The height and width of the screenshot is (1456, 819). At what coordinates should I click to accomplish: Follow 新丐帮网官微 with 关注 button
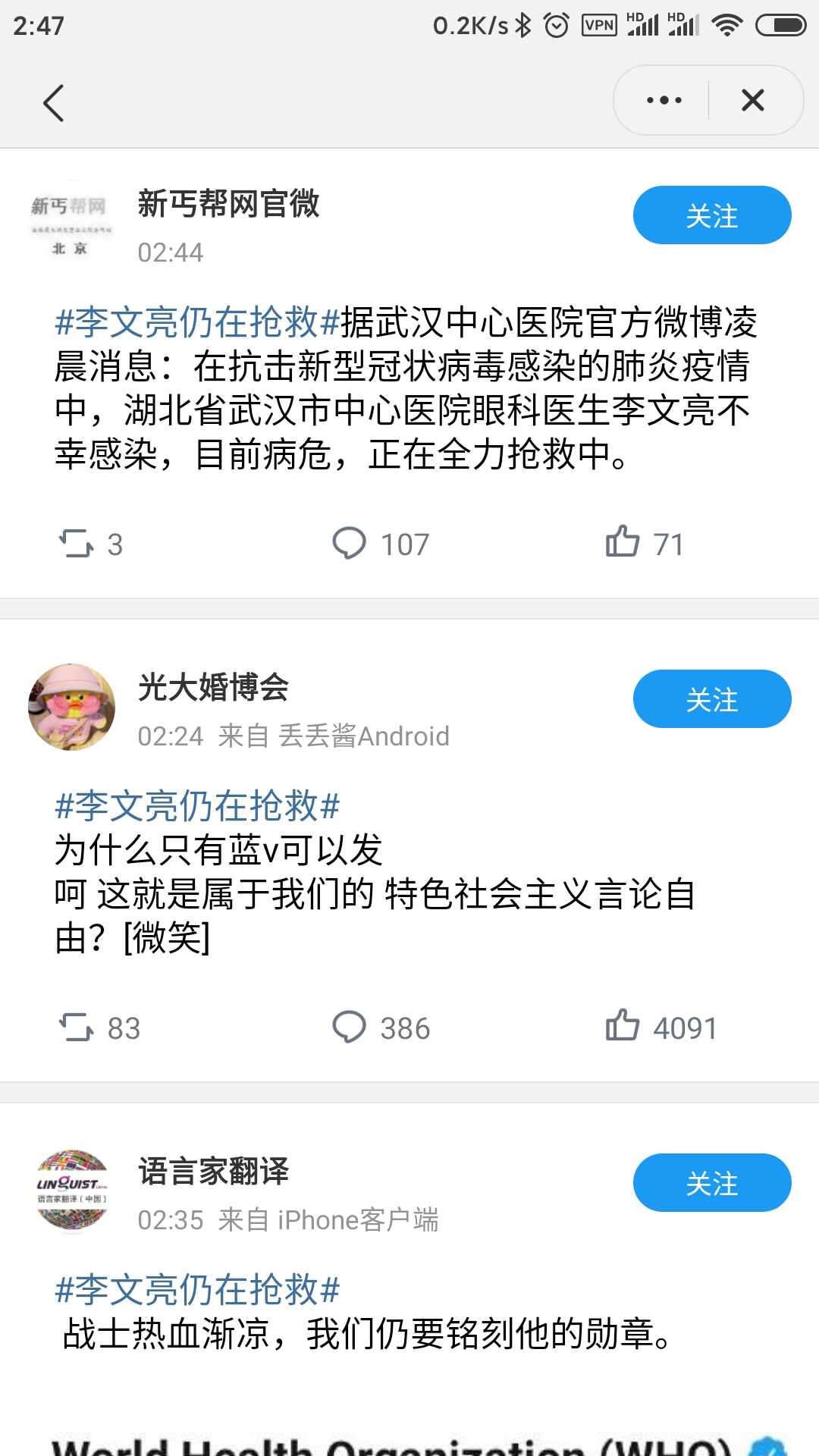tap(711, 215)
